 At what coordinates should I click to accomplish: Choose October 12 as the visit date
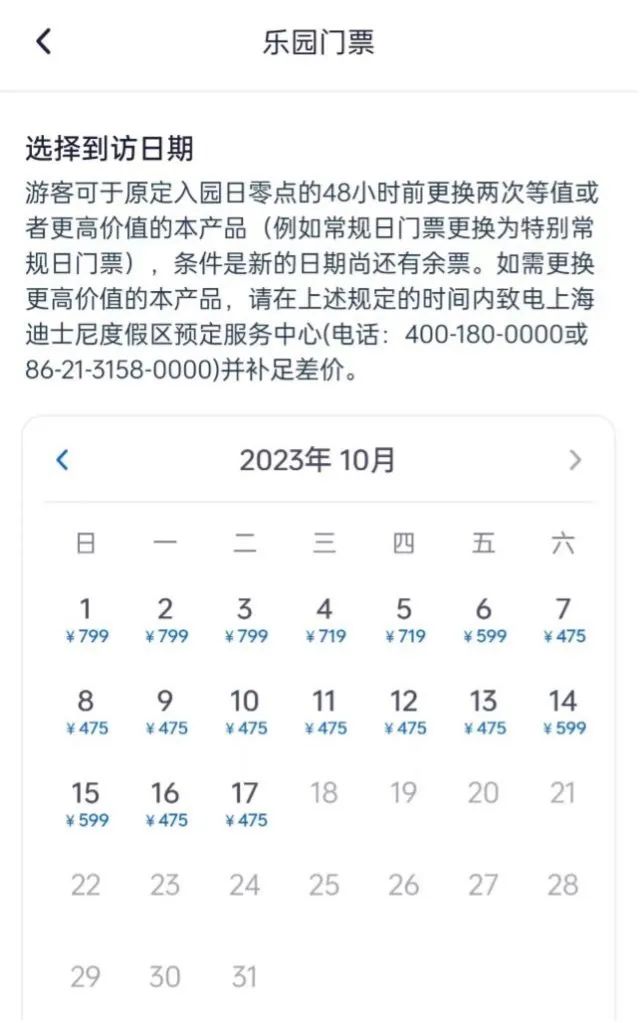pos(404,711)
